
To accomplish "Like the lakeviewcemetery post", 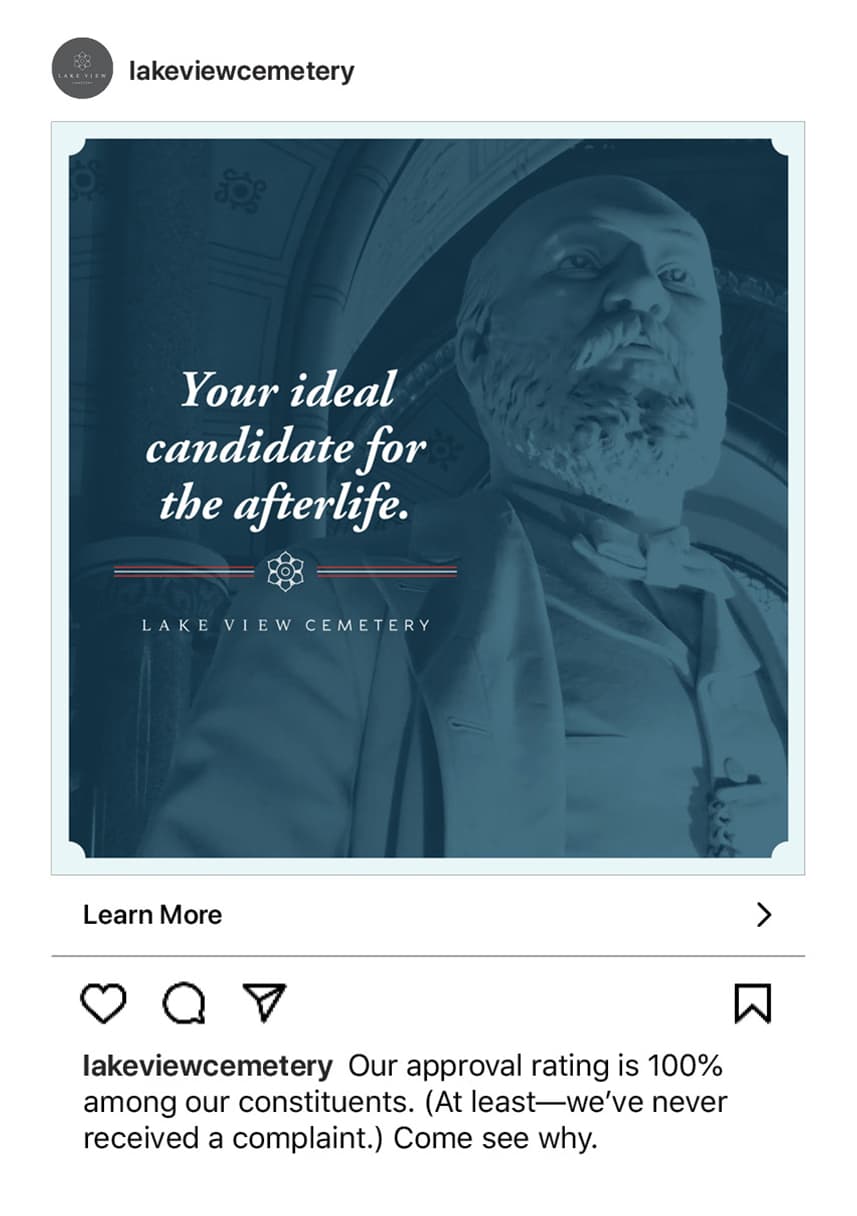I will 103,1003.
